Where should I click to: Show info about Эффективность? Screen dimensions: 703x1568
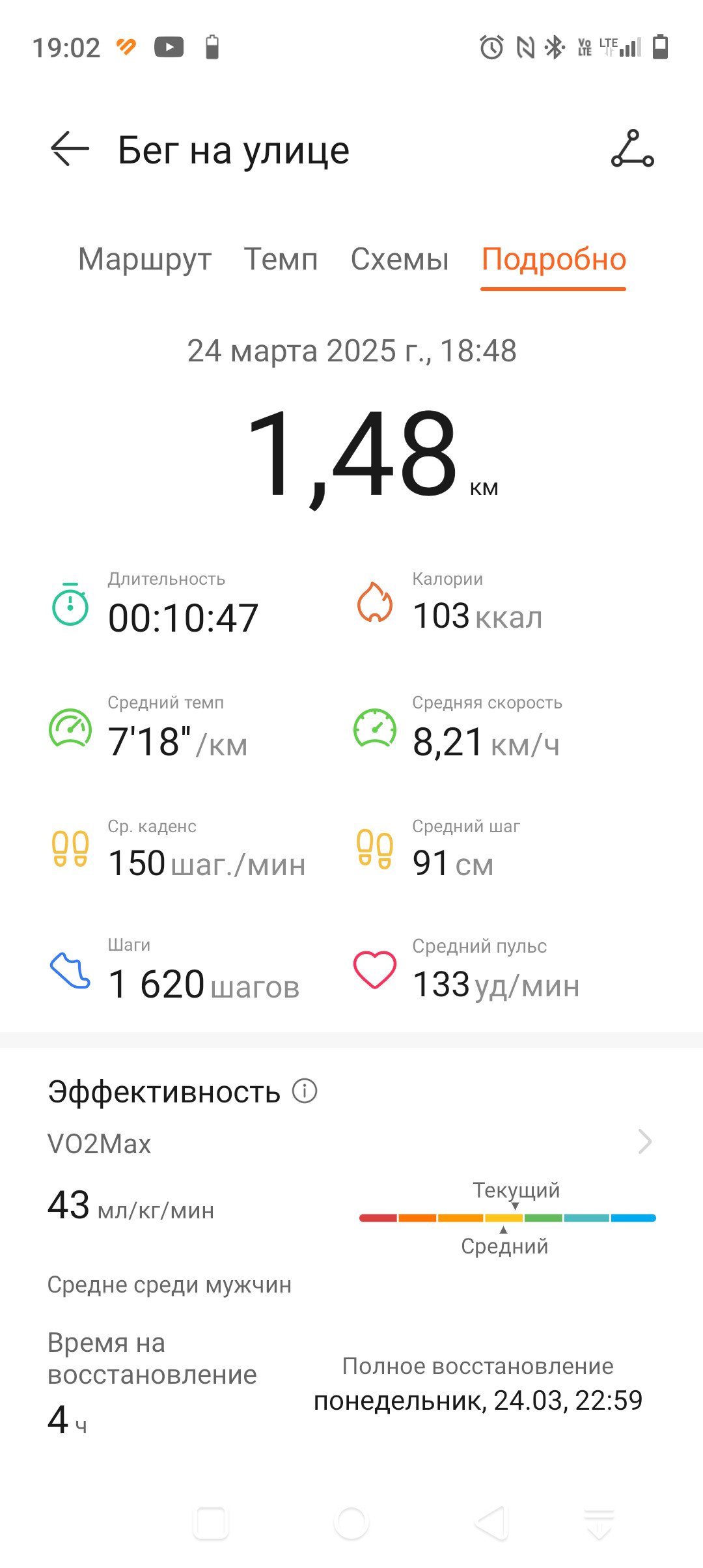(305, 1091)
